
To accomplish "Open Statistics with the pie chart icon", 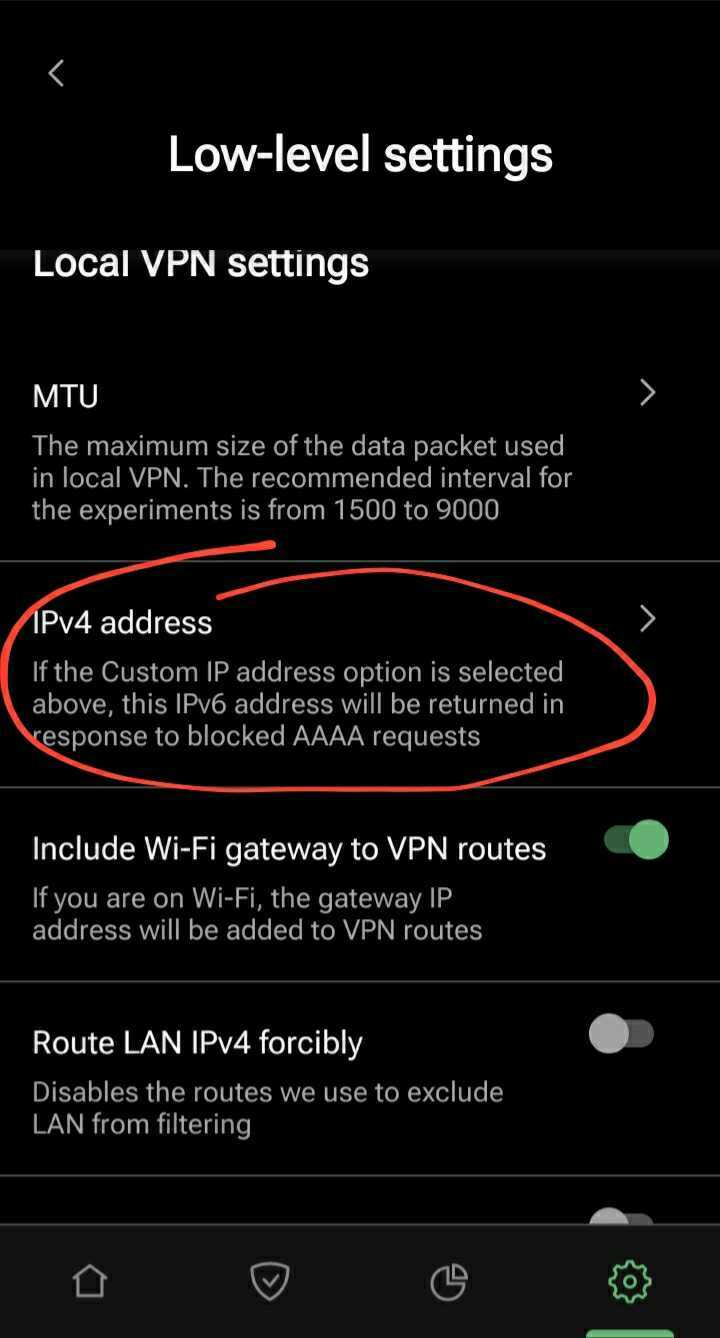I will point(449,1280).
